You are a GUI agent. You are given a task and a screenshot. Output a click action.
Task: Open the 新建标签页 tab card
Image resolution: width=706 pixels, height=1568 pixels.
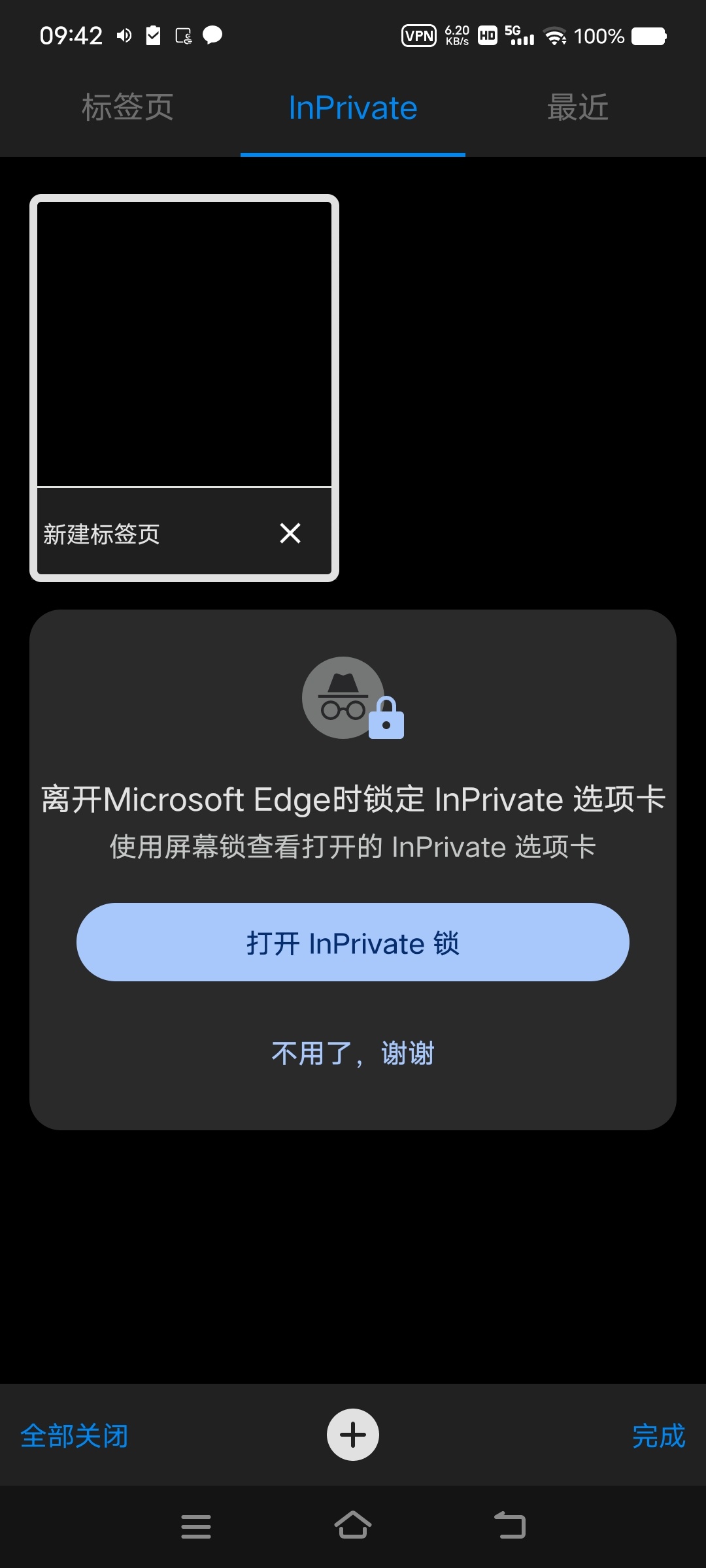click(x=184, y=344)
